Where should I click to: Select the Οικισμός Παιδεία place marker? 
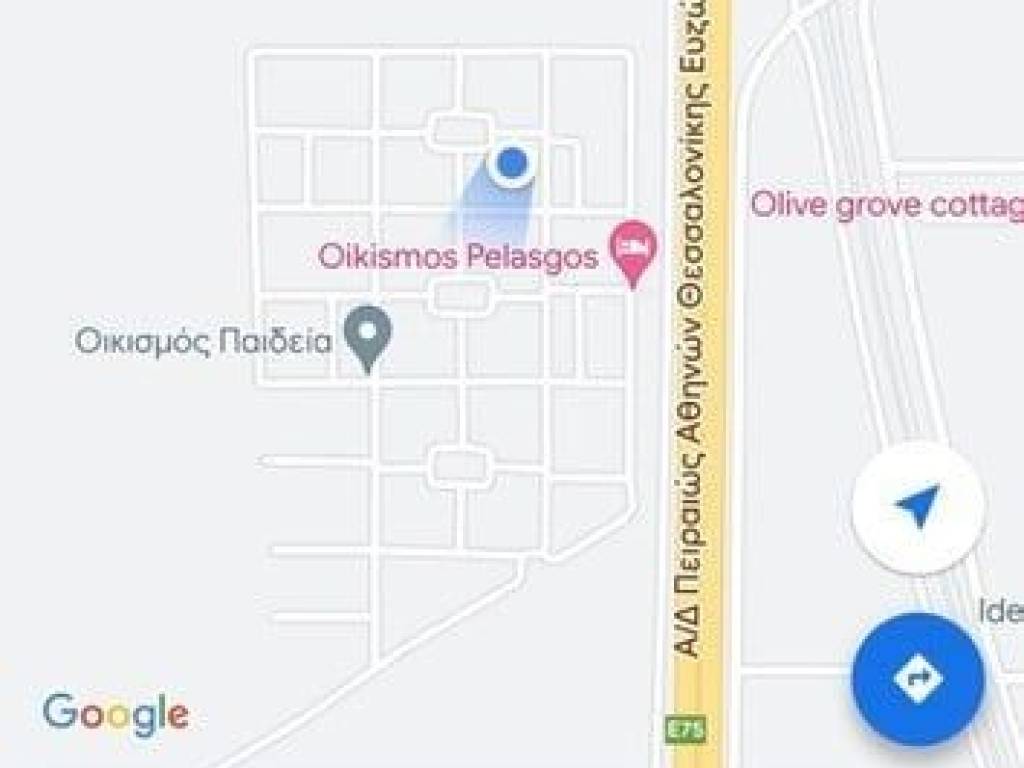(368, 334)
